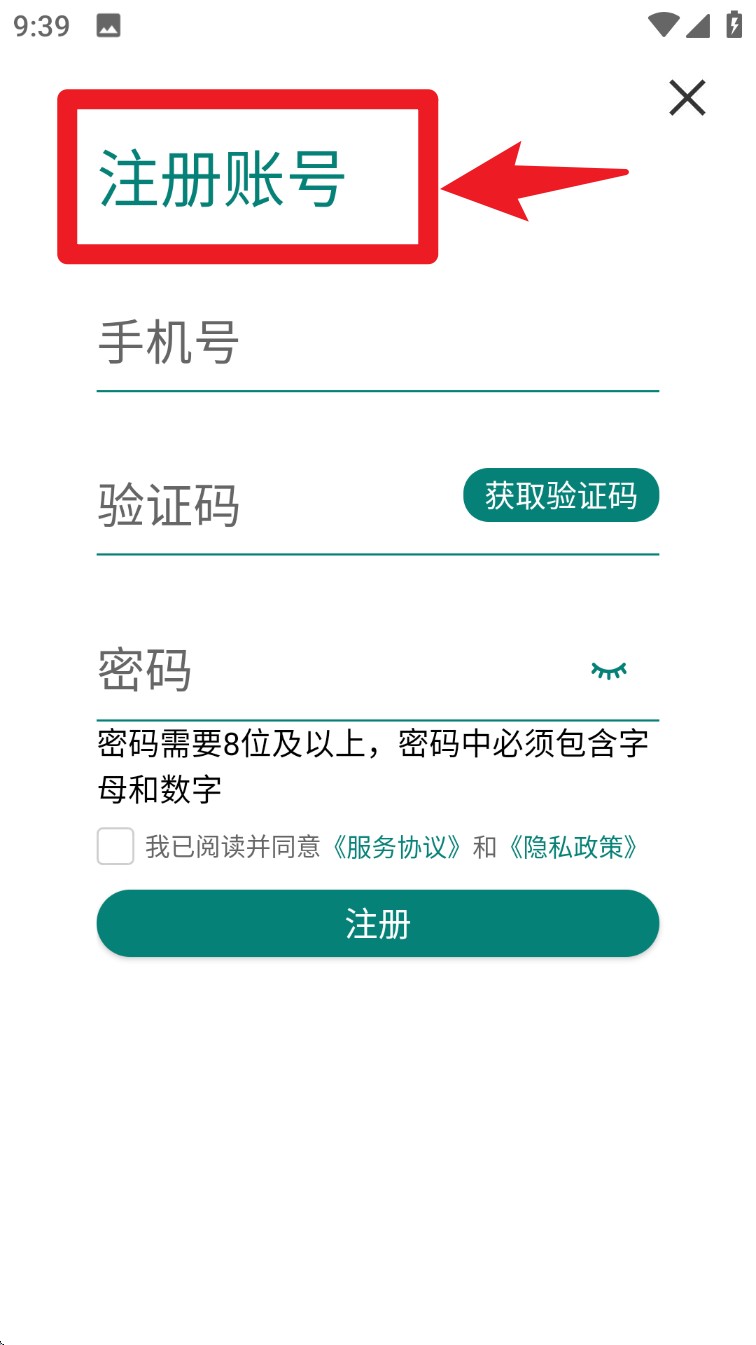The image size is (756, 1345).
Task: Open the 《服务协议》 link
Action: coord(398,848)
